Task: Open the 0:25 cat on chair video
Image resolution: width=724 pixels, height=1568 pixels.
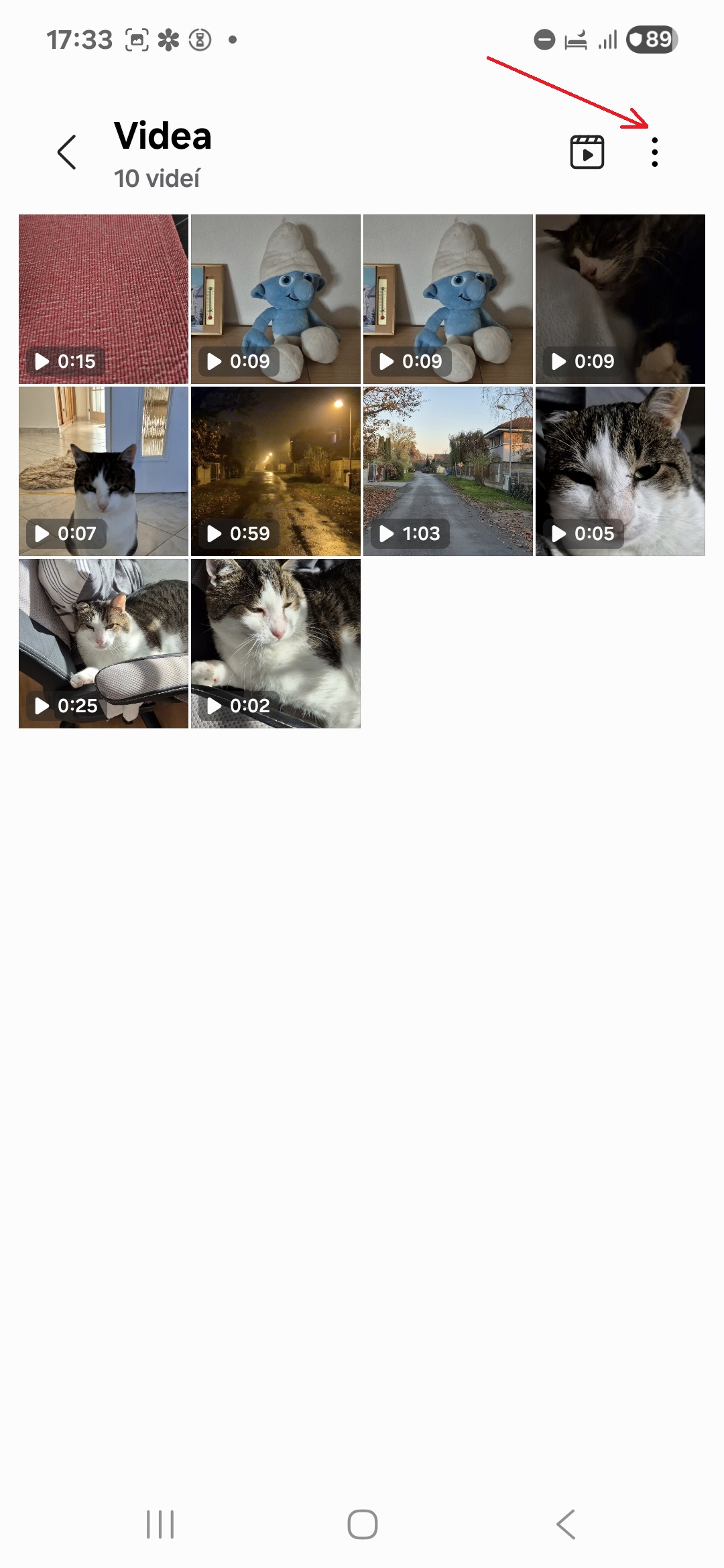Action: [x=103, y=643]
